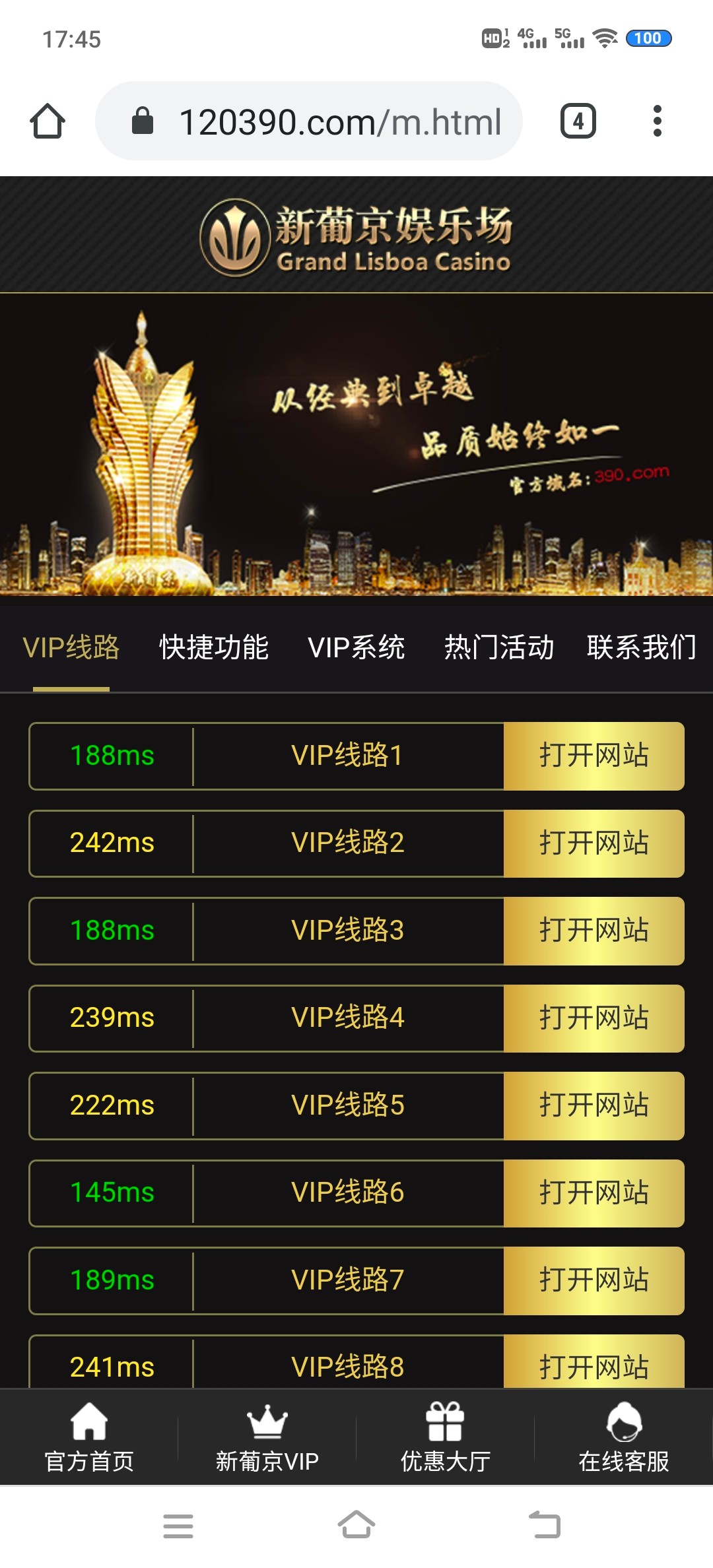
Task: Open the browser overflow menu
Action: click(x=657, y=121)
